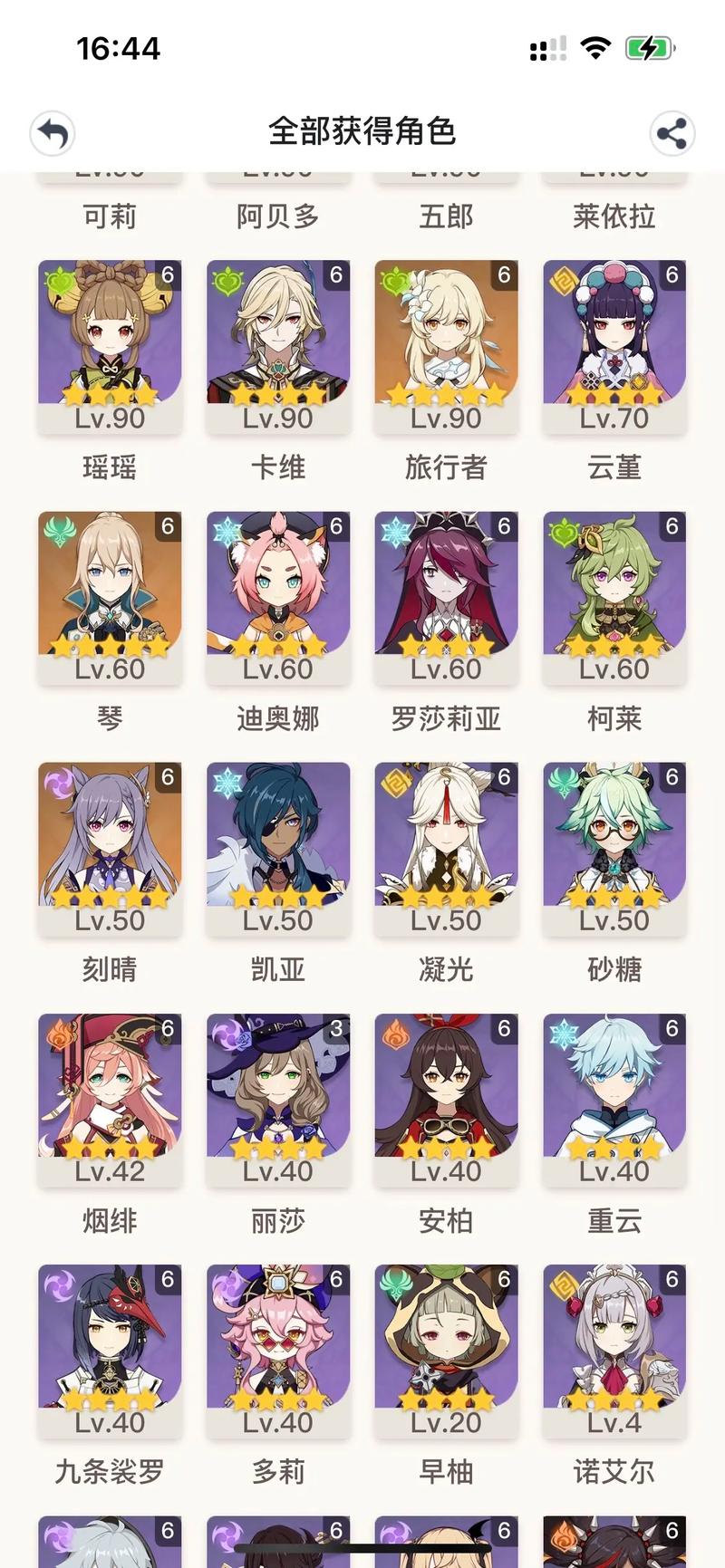View details for 凝光

coord(446,846)
